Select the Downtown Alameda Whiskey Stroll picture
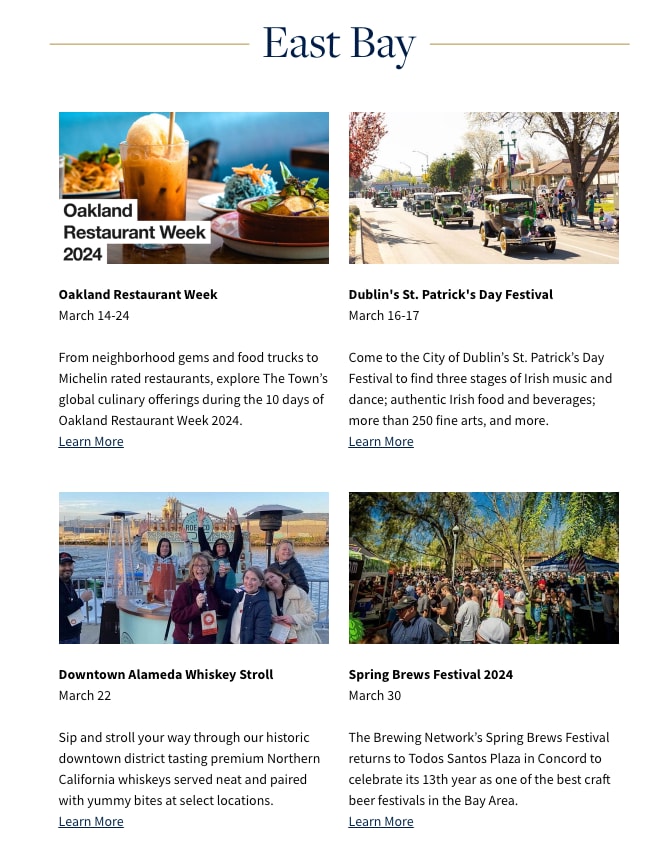Viewport: 648px width, 865px height. (x=194, y=568)
